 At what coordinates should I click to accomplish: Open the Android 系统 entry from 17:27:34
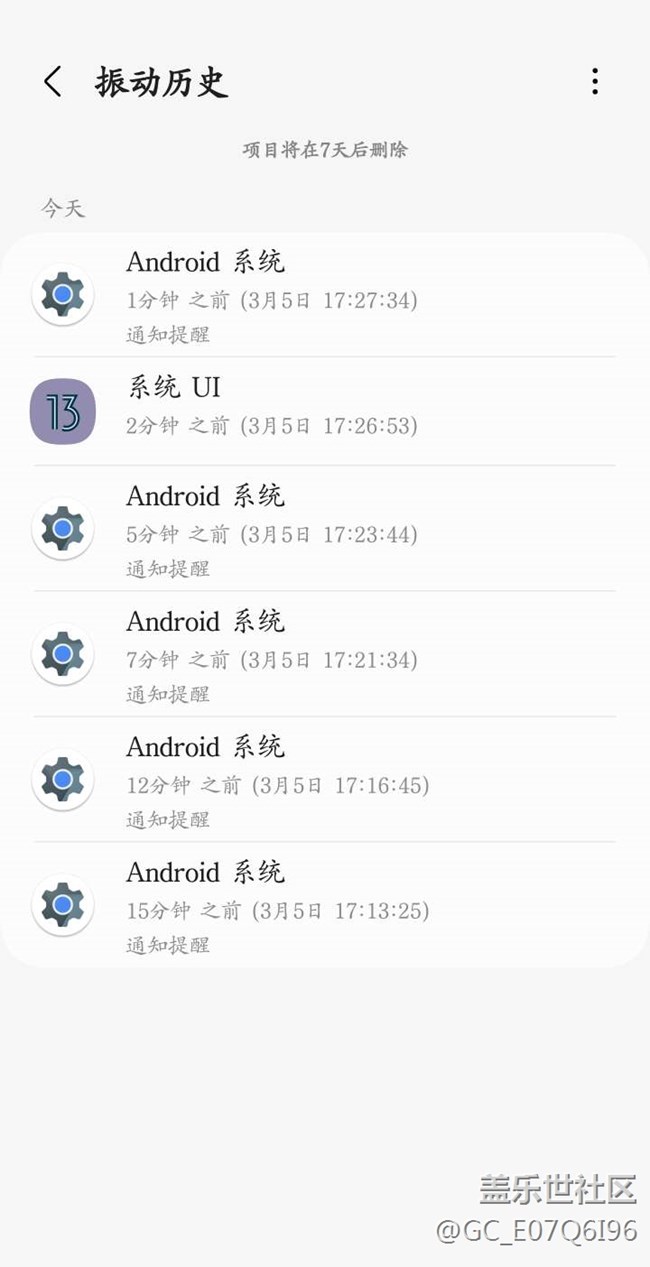tap(324, 296)
